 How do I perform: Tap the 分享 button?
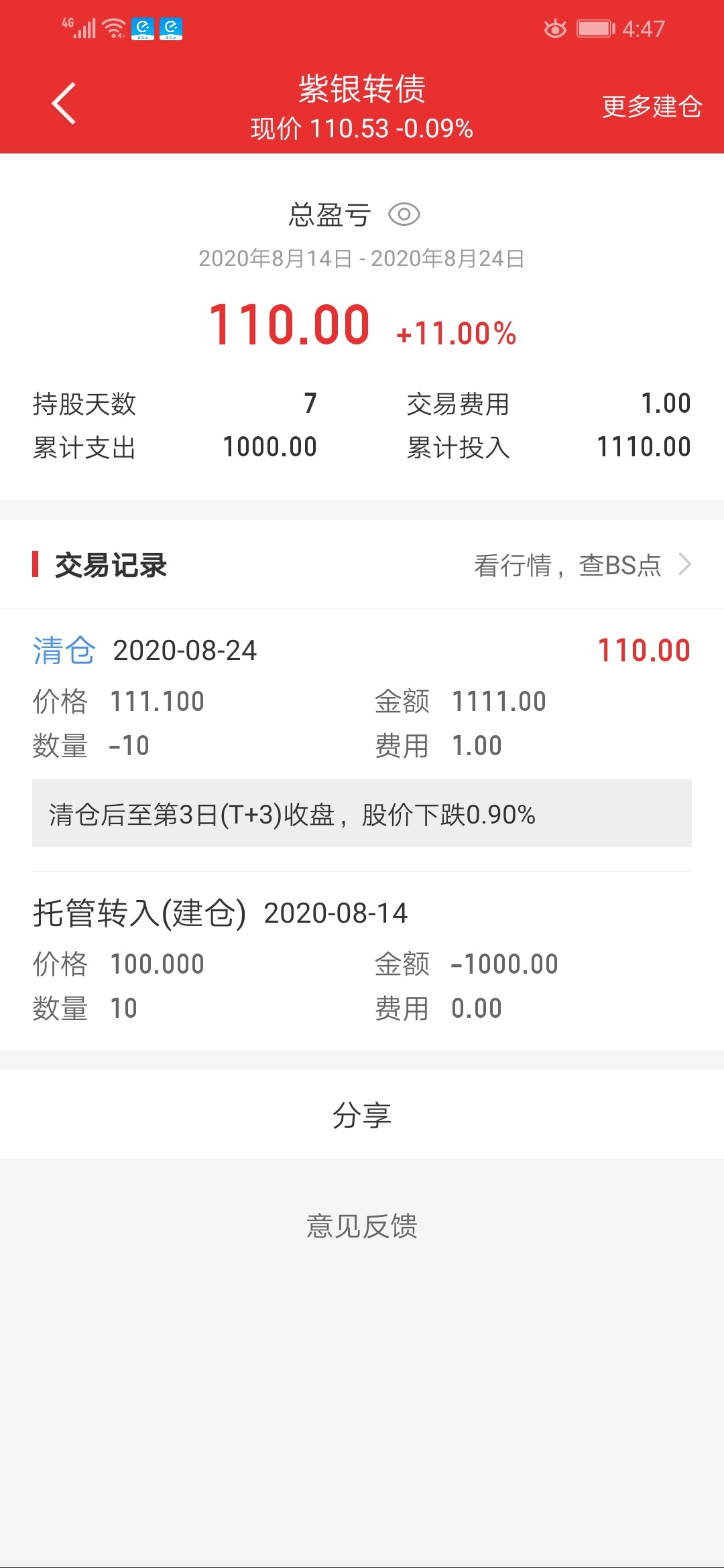click(x=362, y=1114)
